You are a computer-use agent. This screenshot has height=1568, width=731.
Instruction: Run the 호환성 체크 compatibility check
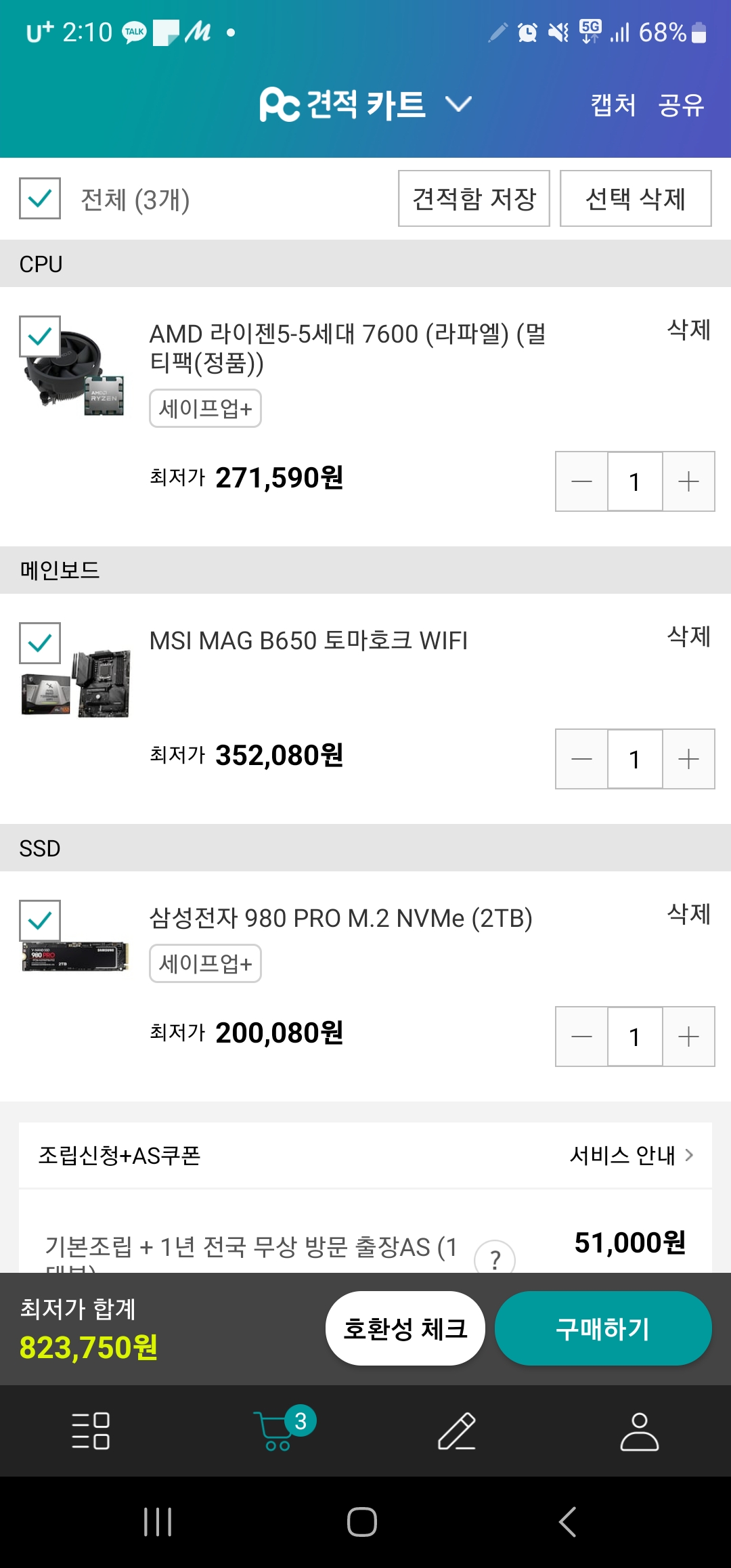pyautogui.click(x=405, y=1328)
